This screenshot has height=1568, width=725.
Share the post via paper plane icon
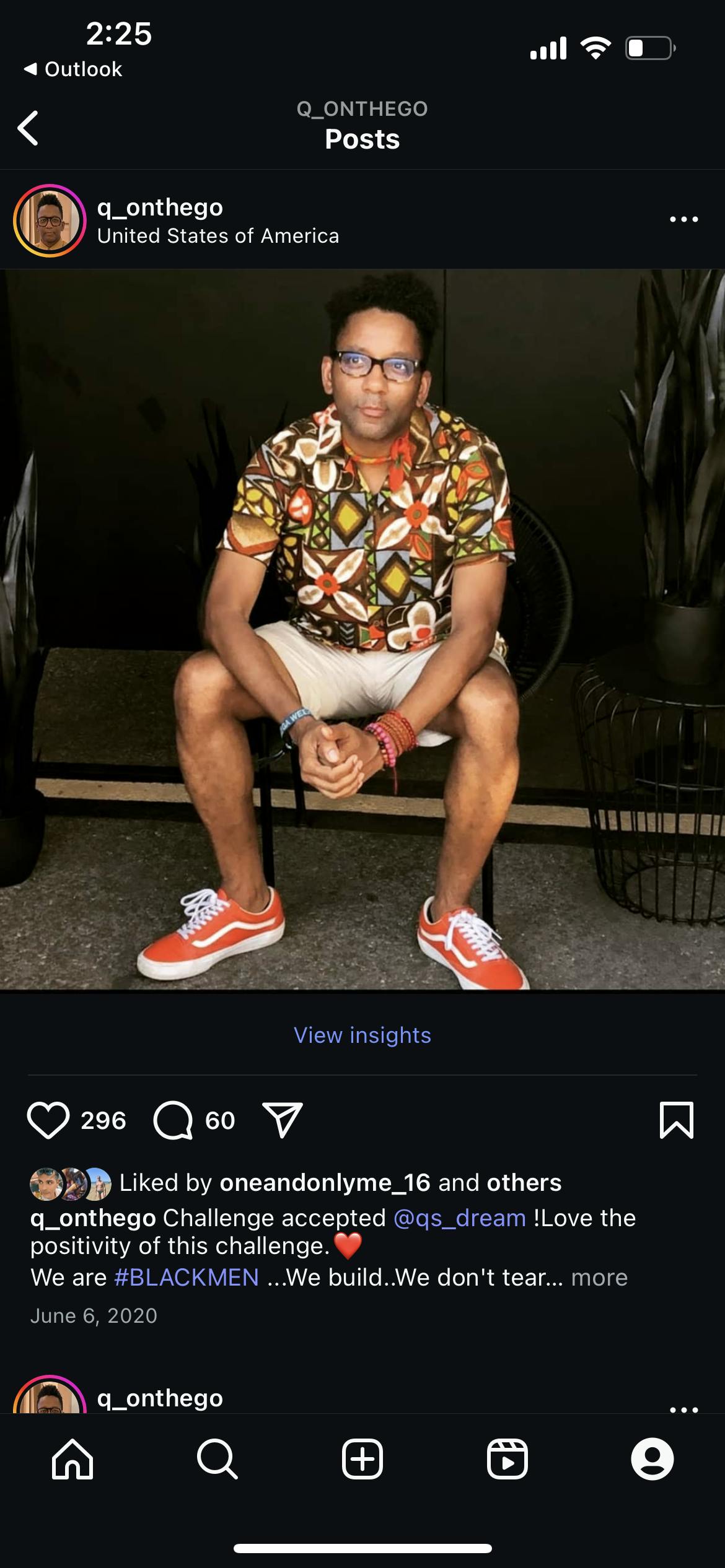(283, 1120)
